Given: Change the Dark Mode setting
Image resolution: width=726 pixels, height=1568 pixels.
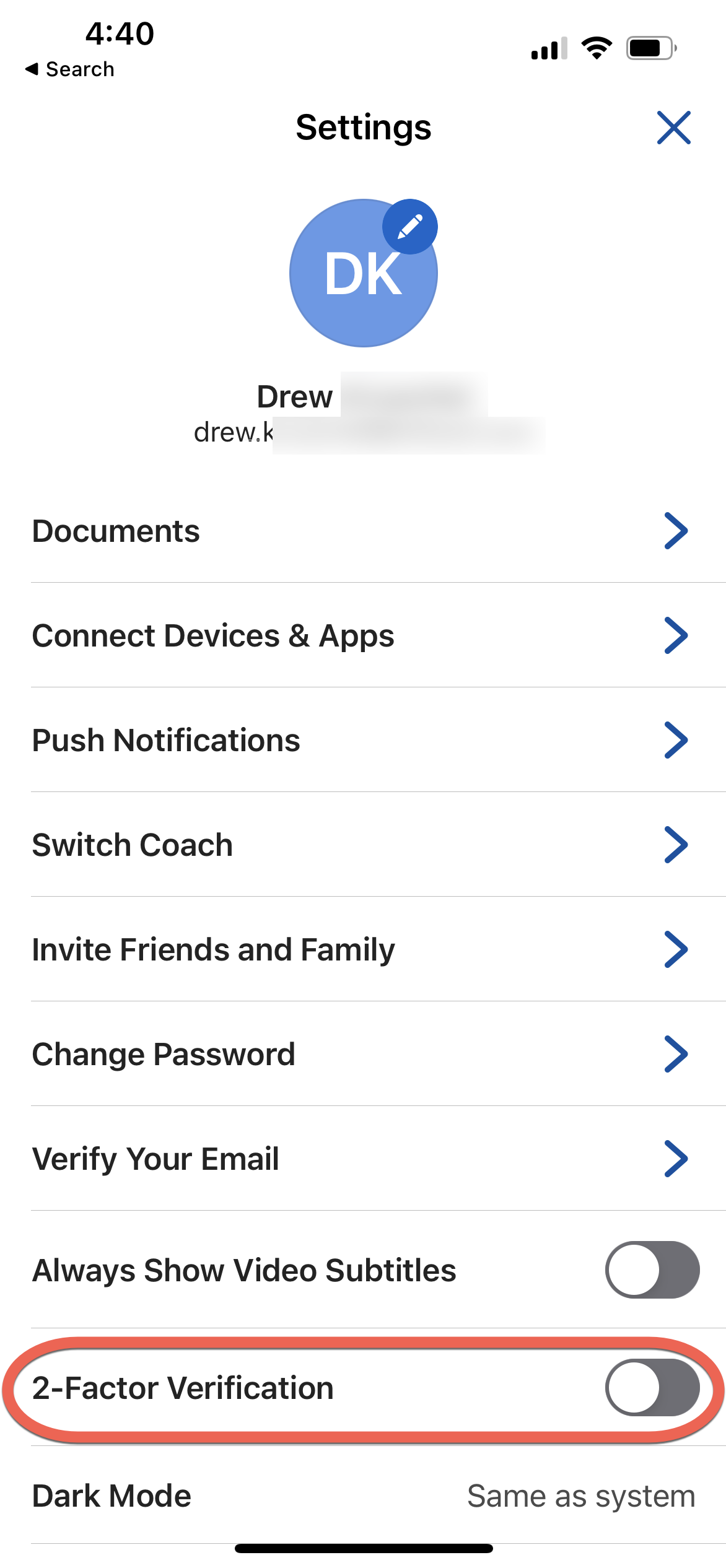Looking at the screenshot, I should click(x=363, y=1496).
